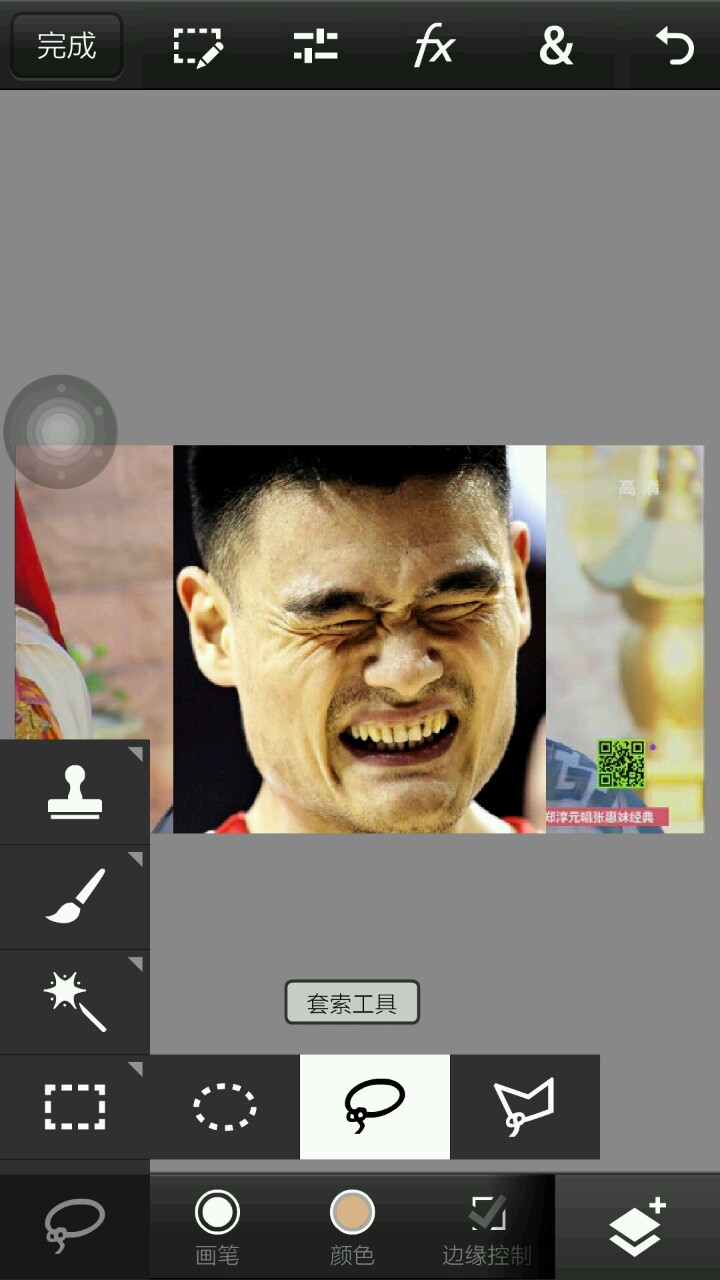Open the fx effects menu
This screenshot has height=1280, width=720.
coord(434,47)
